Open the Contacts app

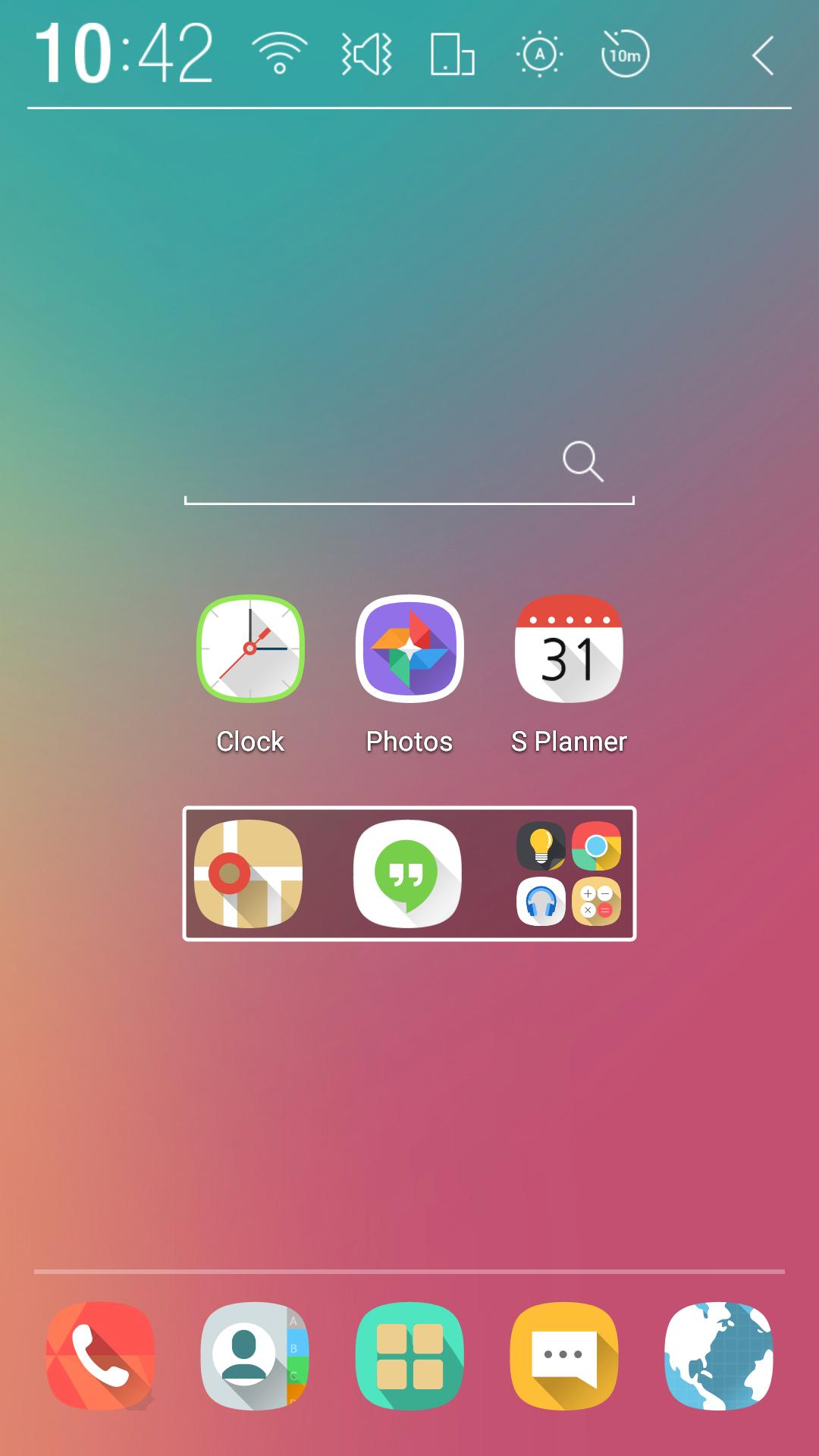[255, 1356]
